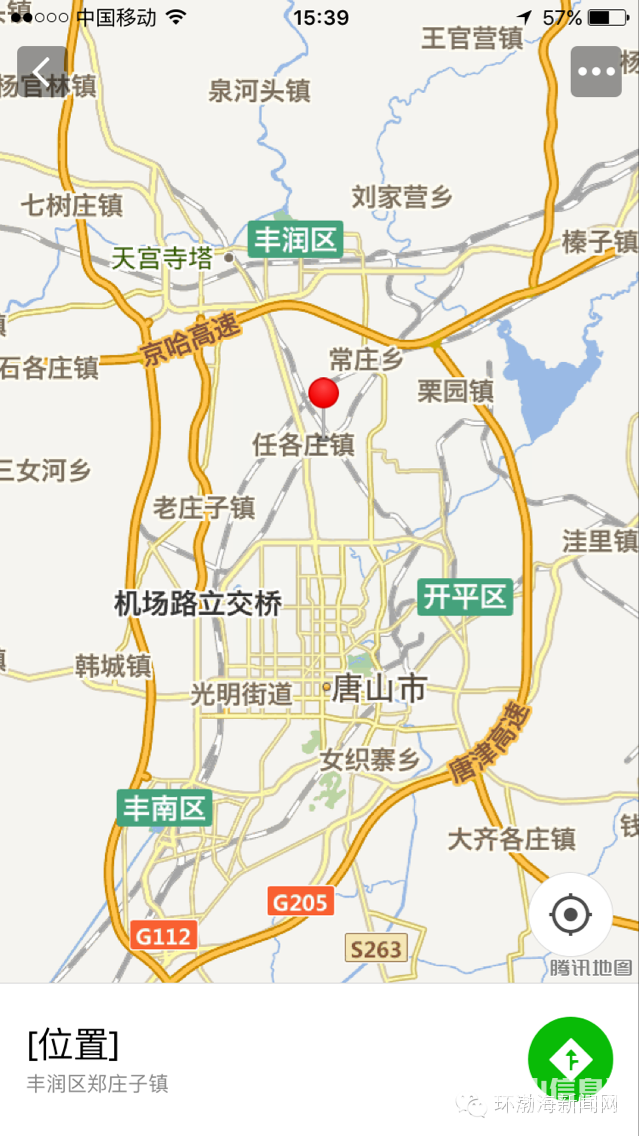Open the three-dot more options menu

click(596, 71)
